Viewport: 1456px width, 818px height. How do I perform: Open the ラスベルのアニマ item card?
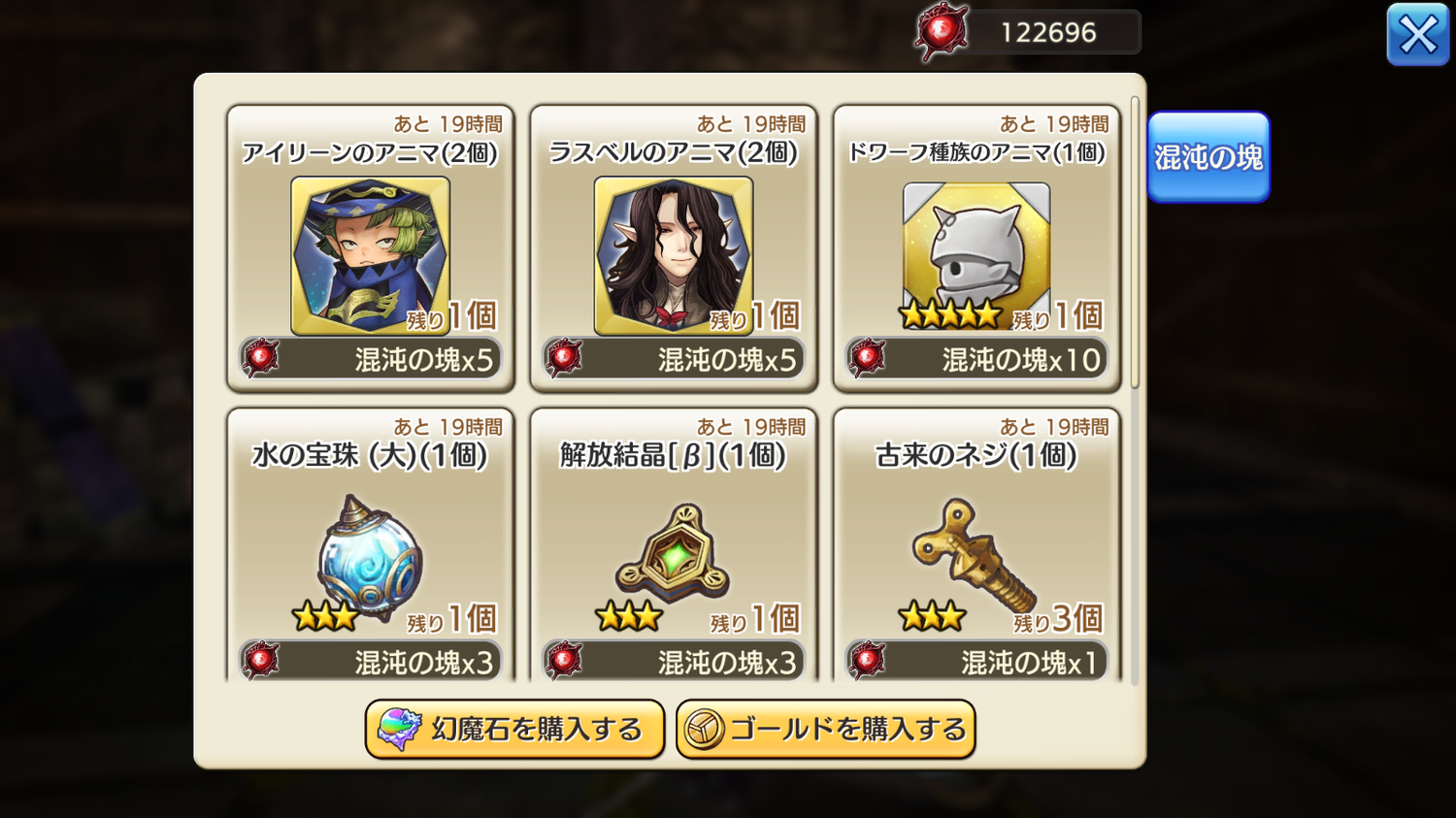673,249
